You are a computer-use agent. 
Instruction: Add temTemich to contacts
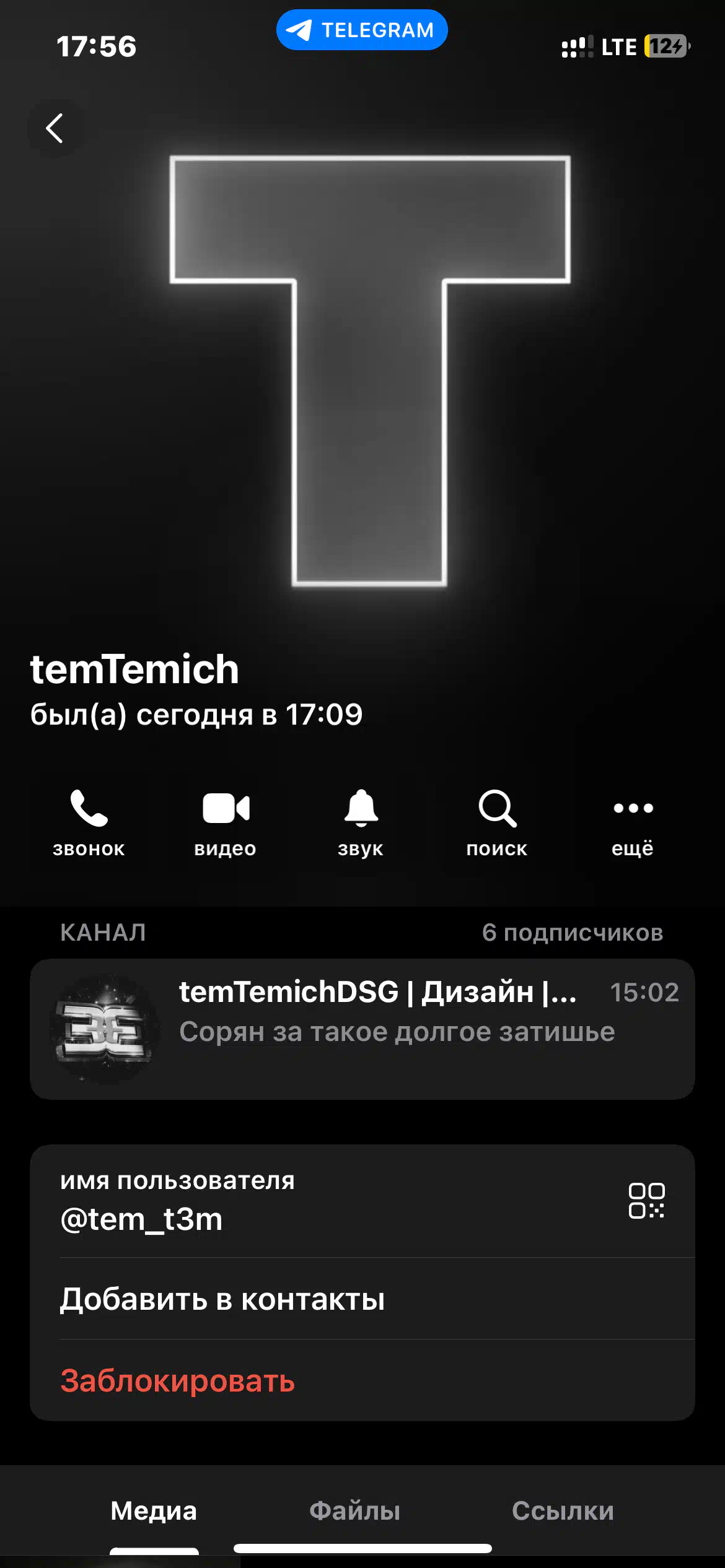tap(362, 1299)
